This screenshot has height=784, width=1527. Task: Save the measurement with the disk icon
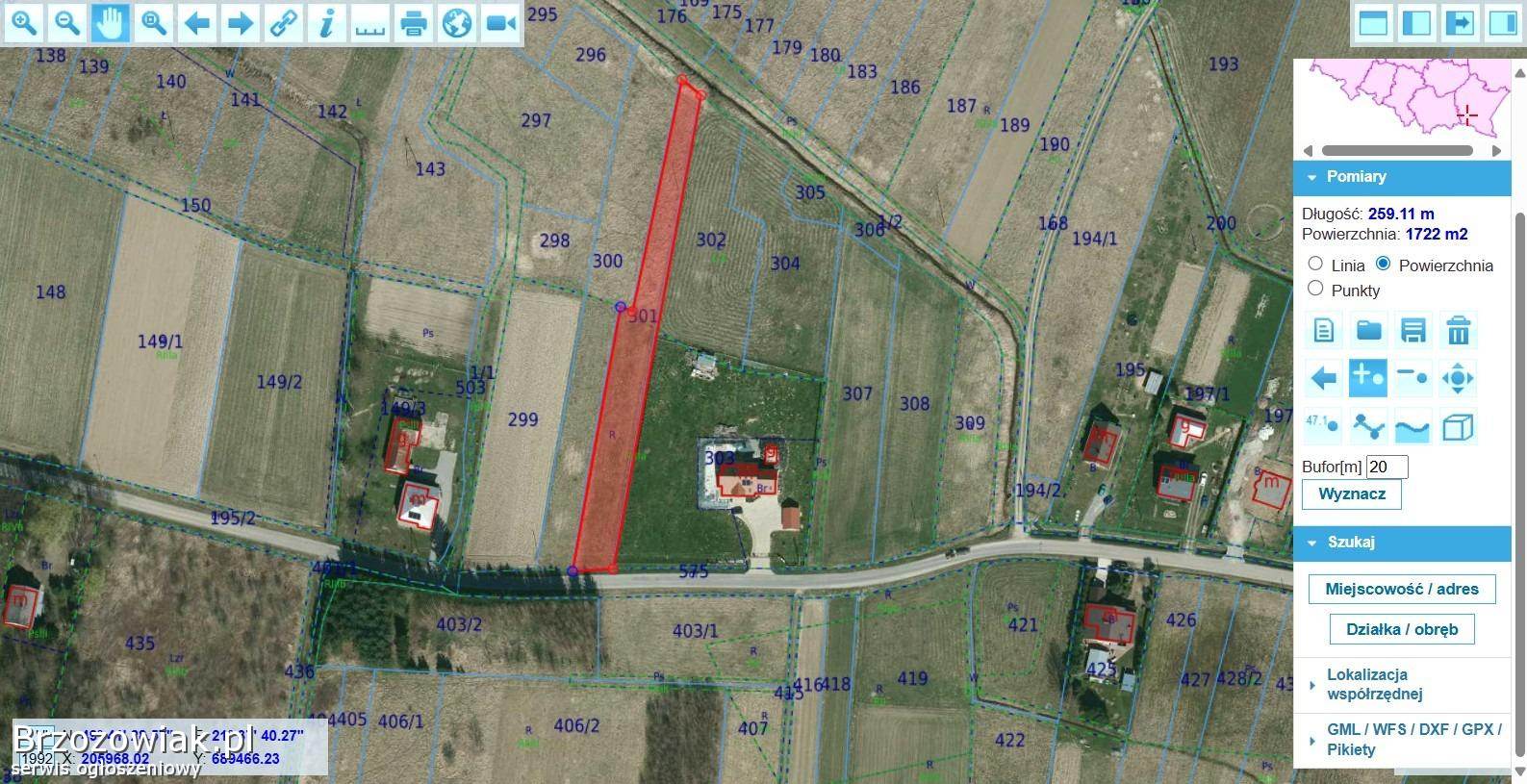pos(1412,331)
